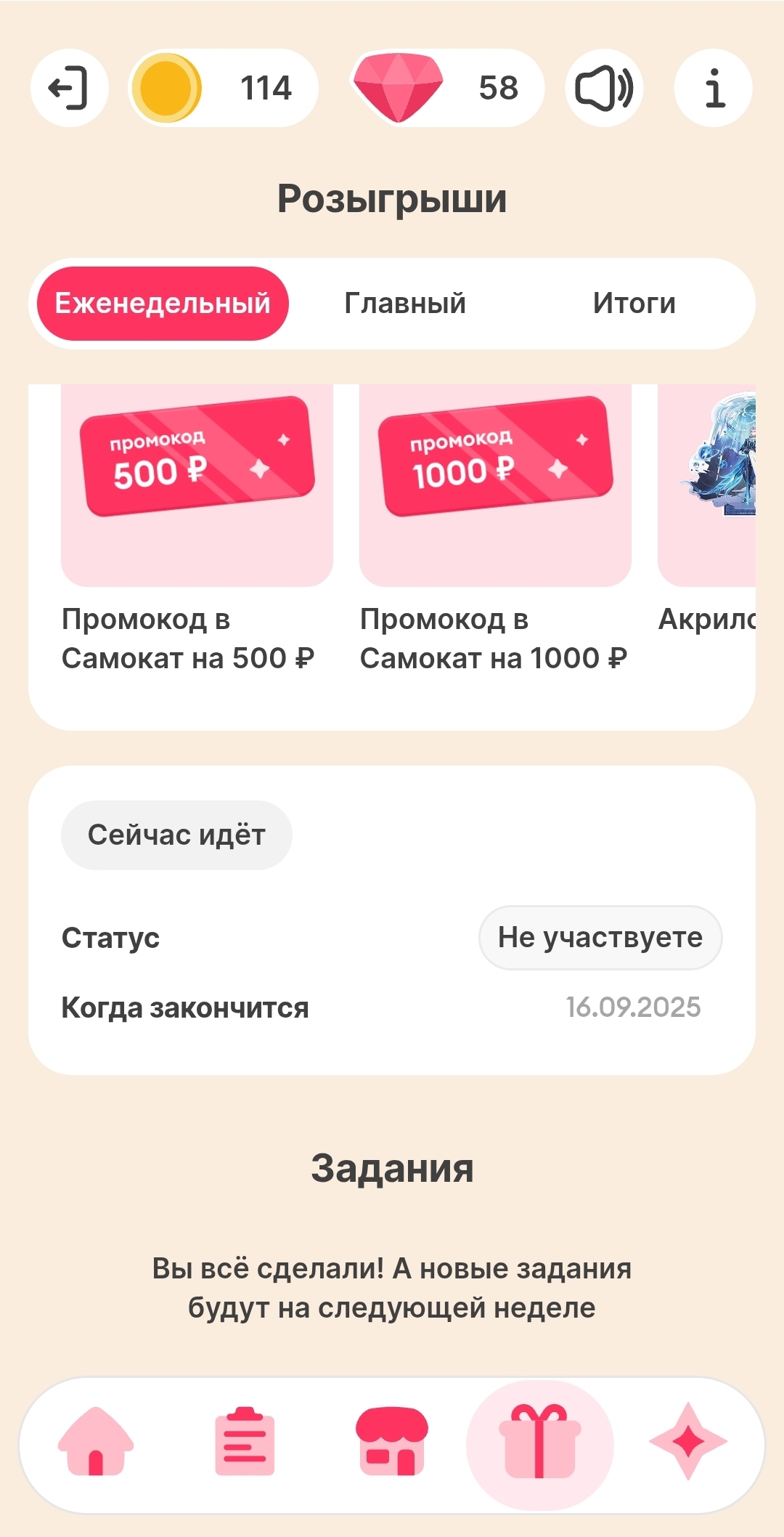This screenshot has height=1537, width=784.
Task: Switch to the Главный tab
Action: [405, 304]
